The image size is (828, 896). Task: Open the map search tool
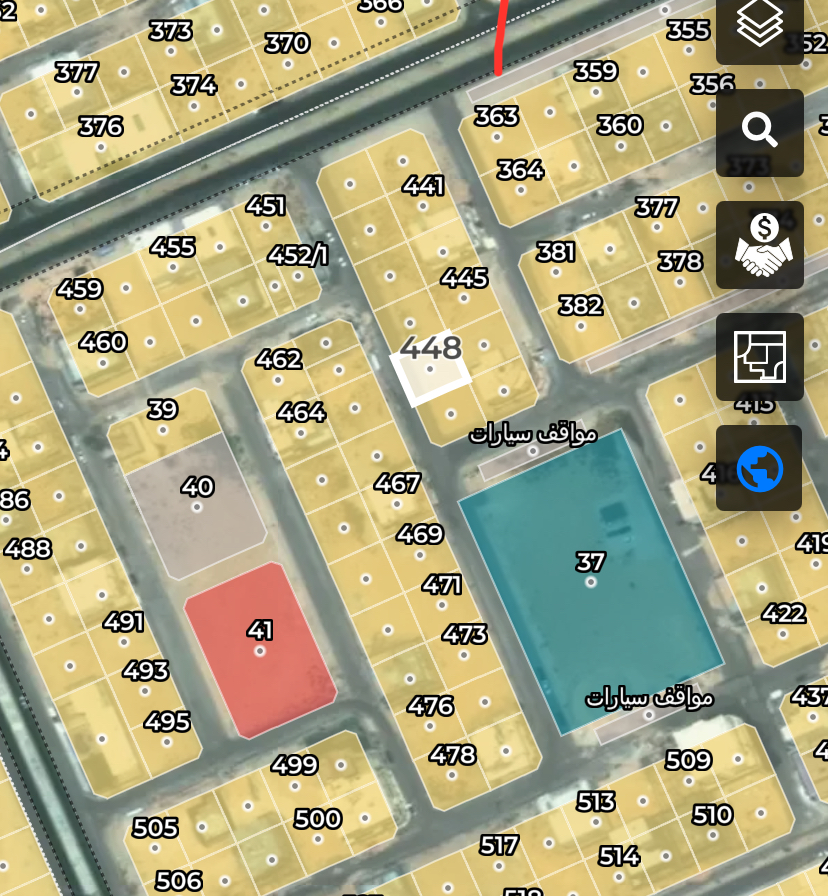pos(759,131)
